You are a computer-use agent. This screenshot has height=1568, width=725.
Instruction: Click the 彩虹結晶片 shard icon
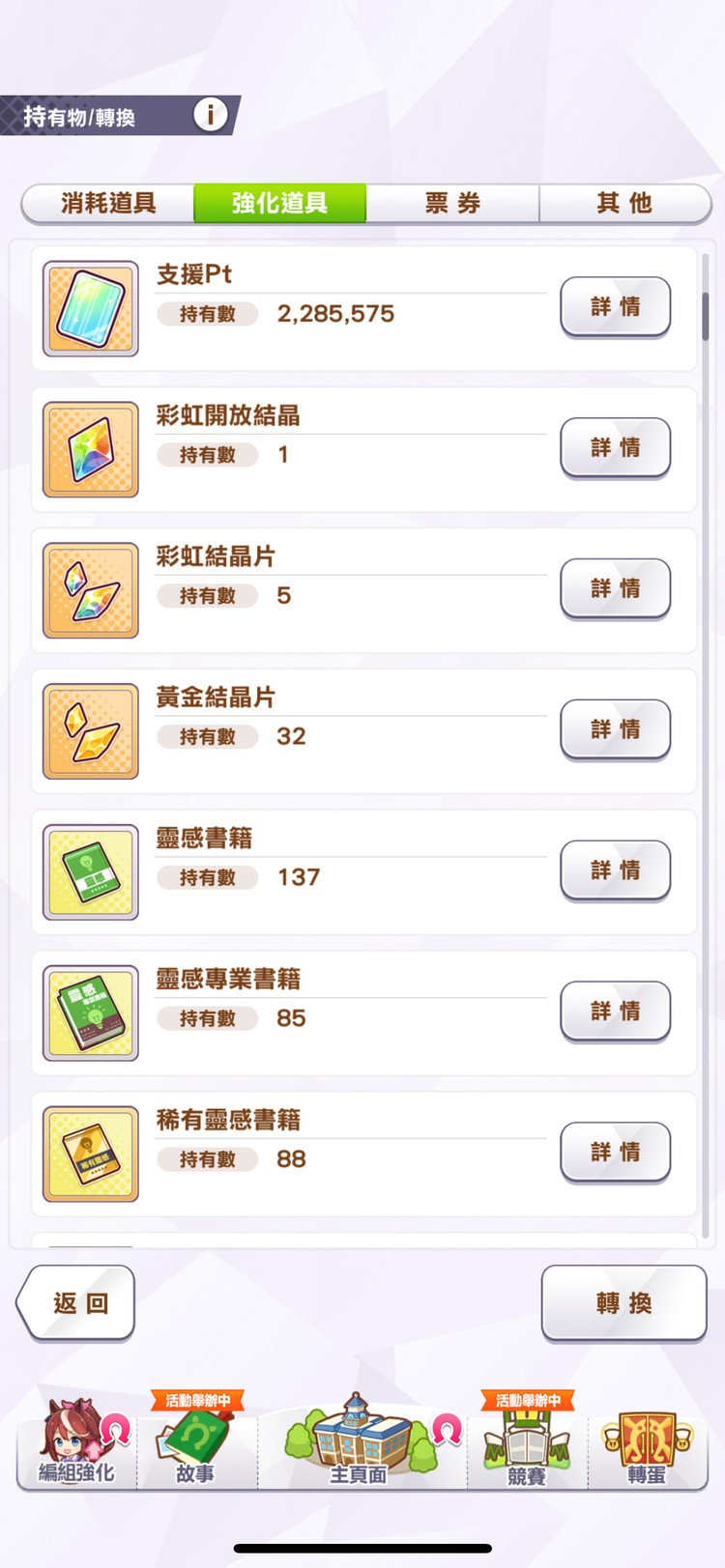coord(90,590)
